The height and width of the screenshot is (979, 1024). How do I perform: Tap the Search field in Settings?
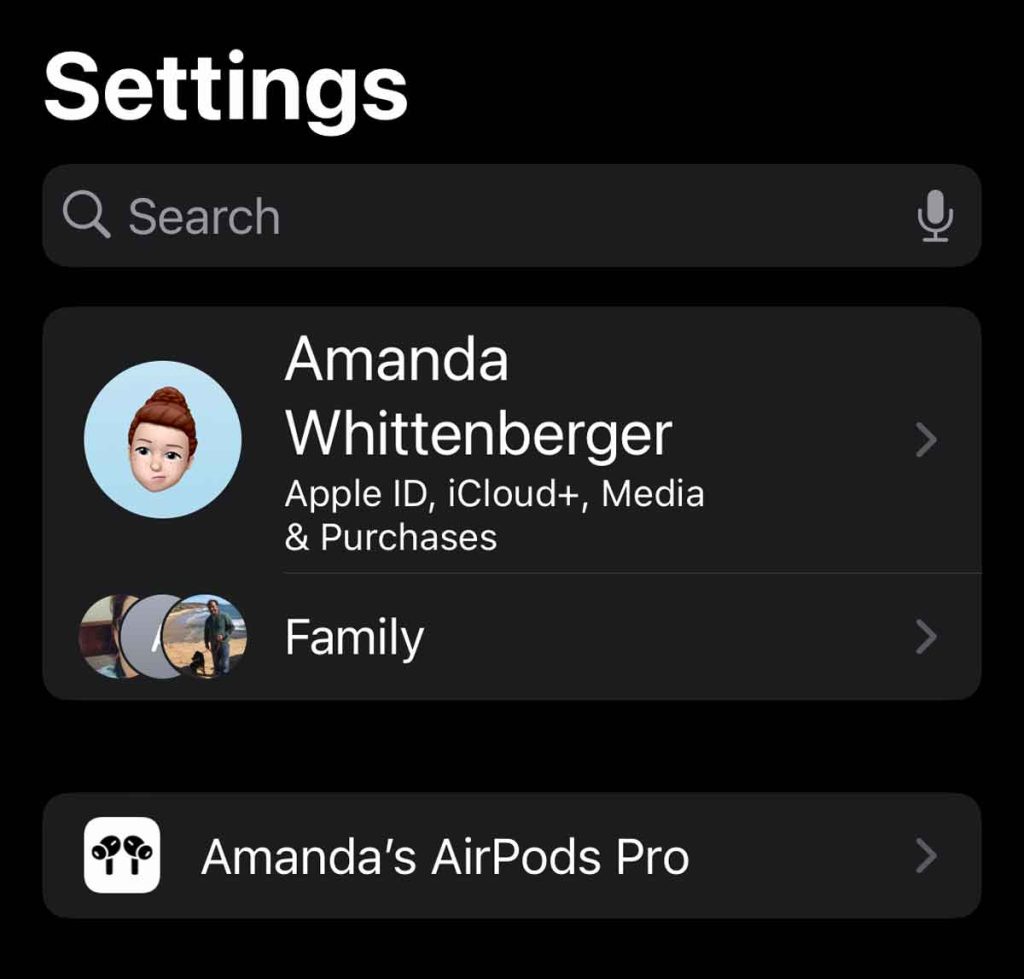point(480,216)
